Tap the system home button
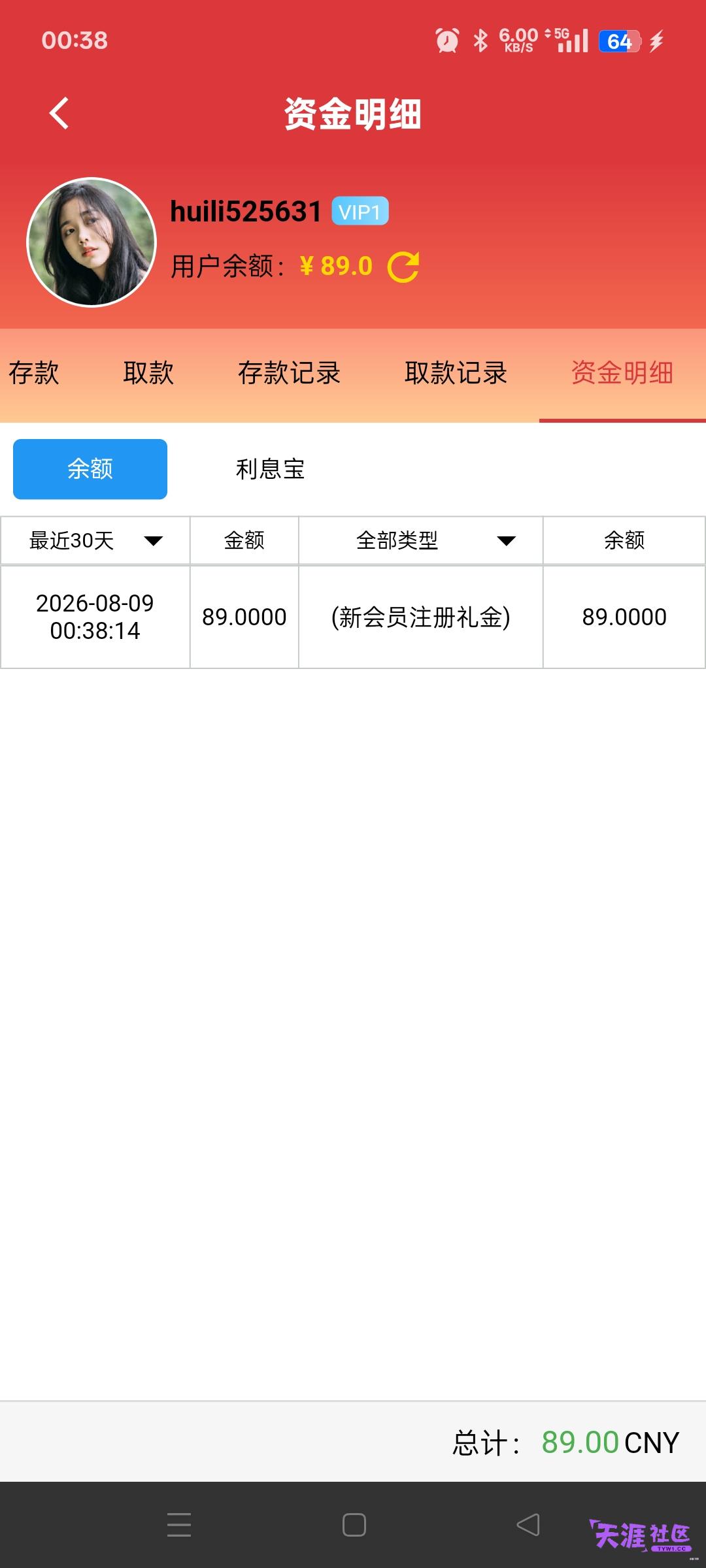The width and height of the screenshot is (706, 1568). tap(354, 1525)
